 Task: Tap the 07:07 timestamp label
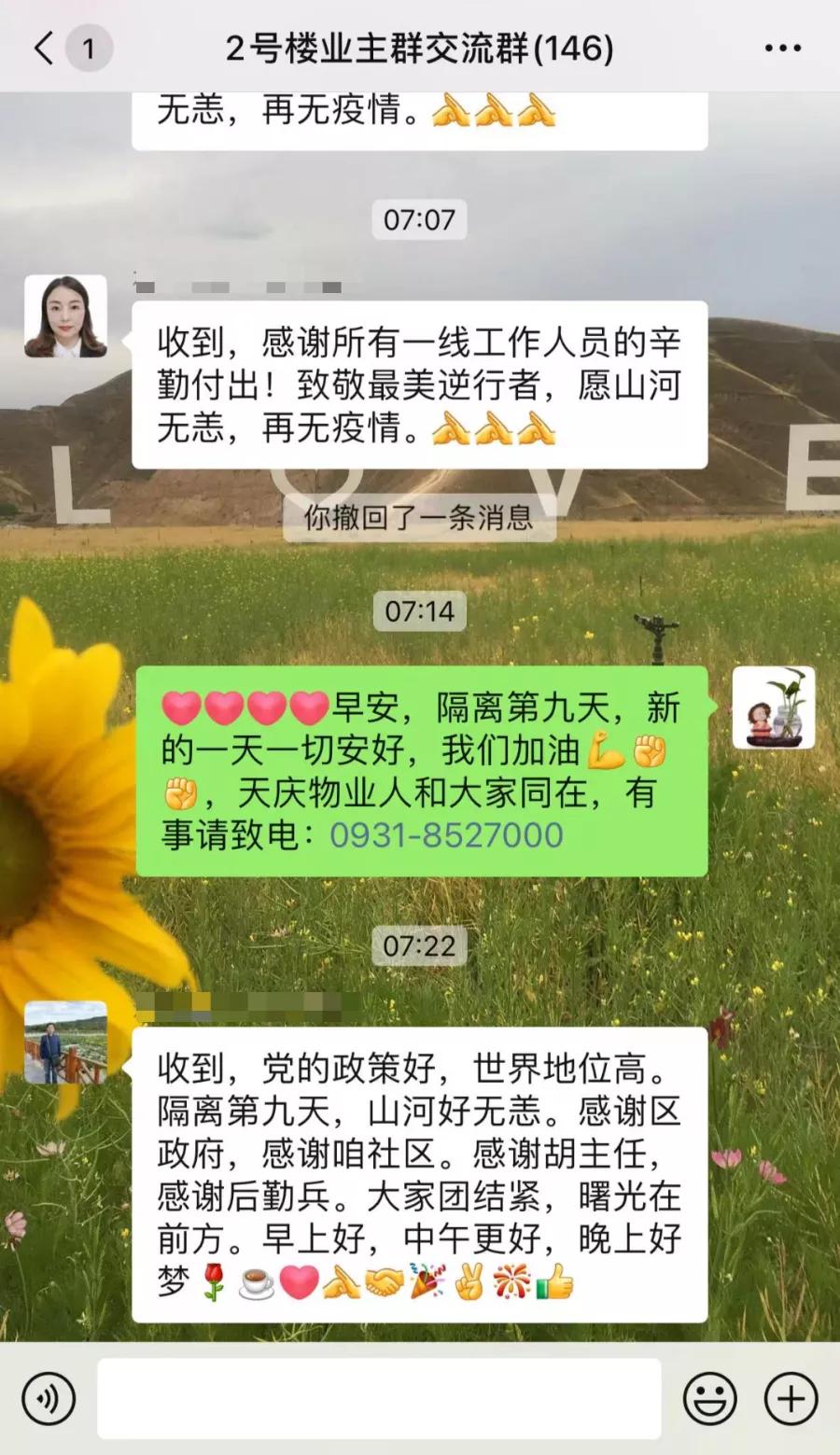419,220
